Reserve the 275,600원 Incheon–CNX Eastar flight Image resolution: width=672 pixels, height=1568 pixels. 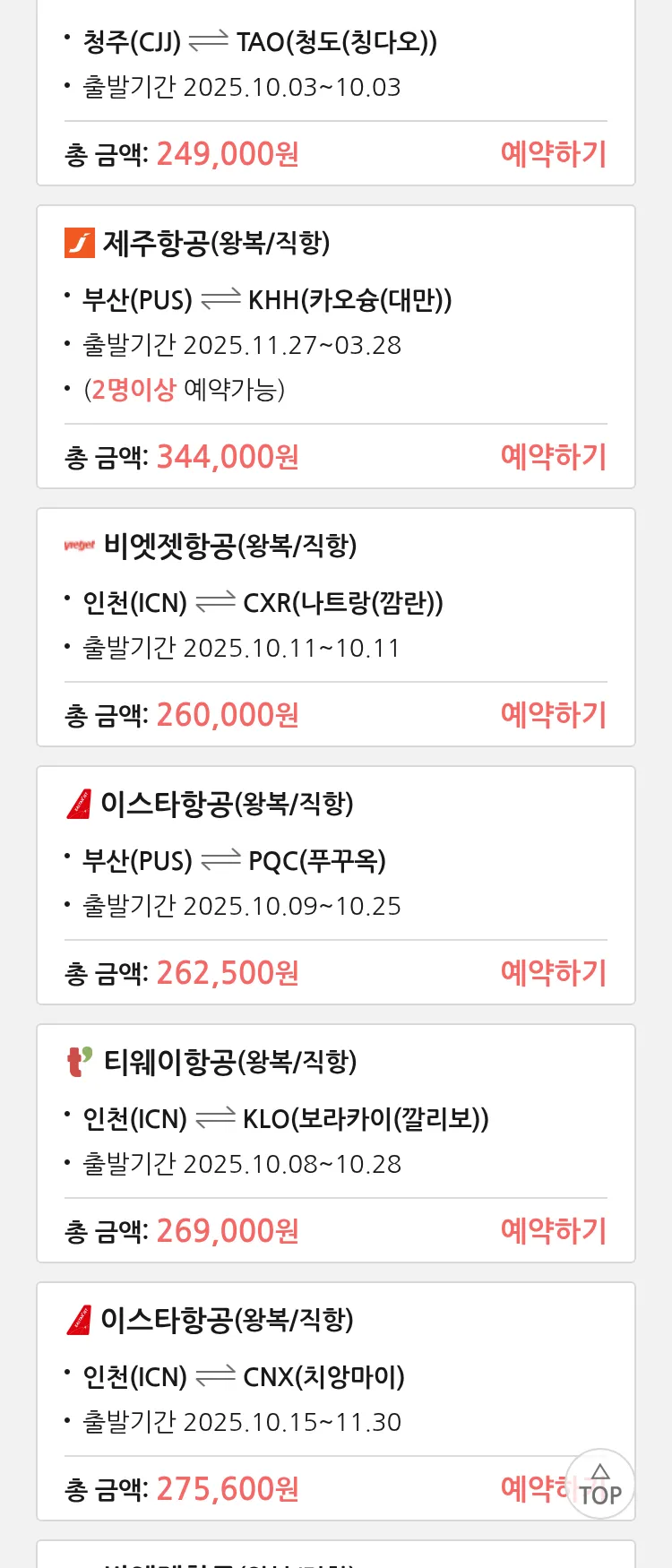pos(534,1488)
